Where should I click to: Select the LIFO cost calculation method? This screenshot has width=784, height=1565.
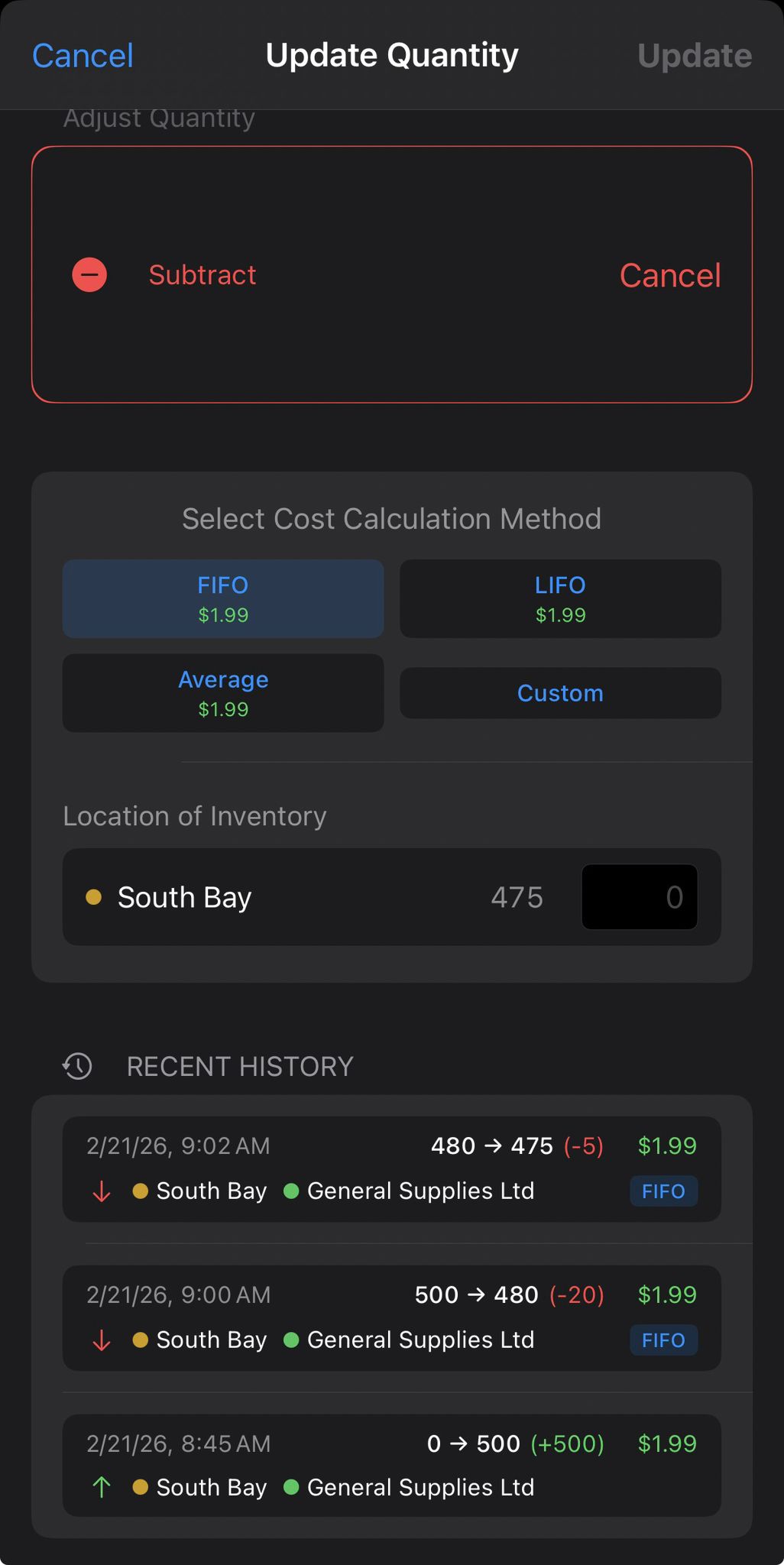point(560,598)
